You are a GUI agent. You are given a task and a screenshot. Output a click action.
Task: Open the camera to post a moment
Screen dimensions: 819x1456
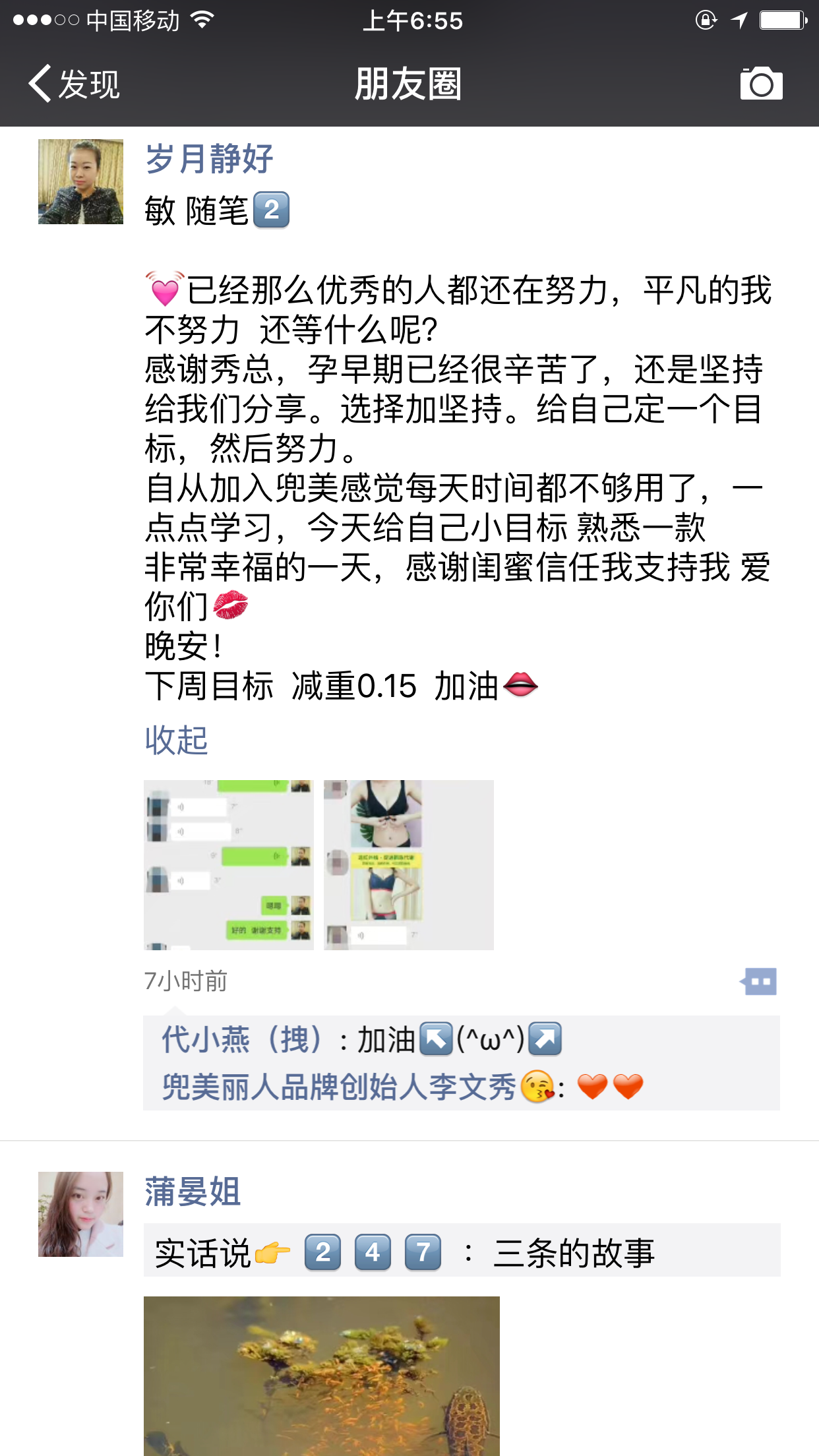click(x=761, y=84)
